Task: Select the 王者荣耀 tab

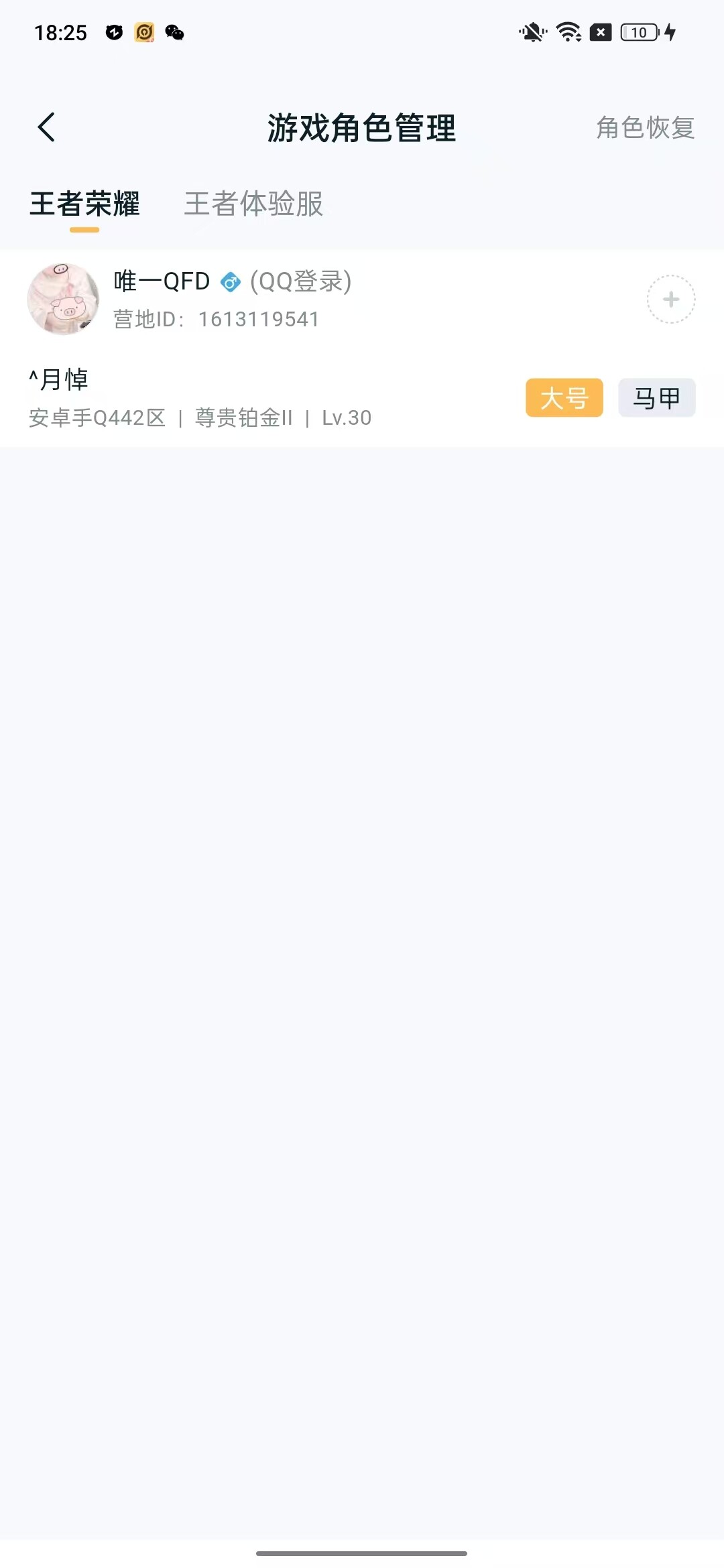Action: point(84,204)
